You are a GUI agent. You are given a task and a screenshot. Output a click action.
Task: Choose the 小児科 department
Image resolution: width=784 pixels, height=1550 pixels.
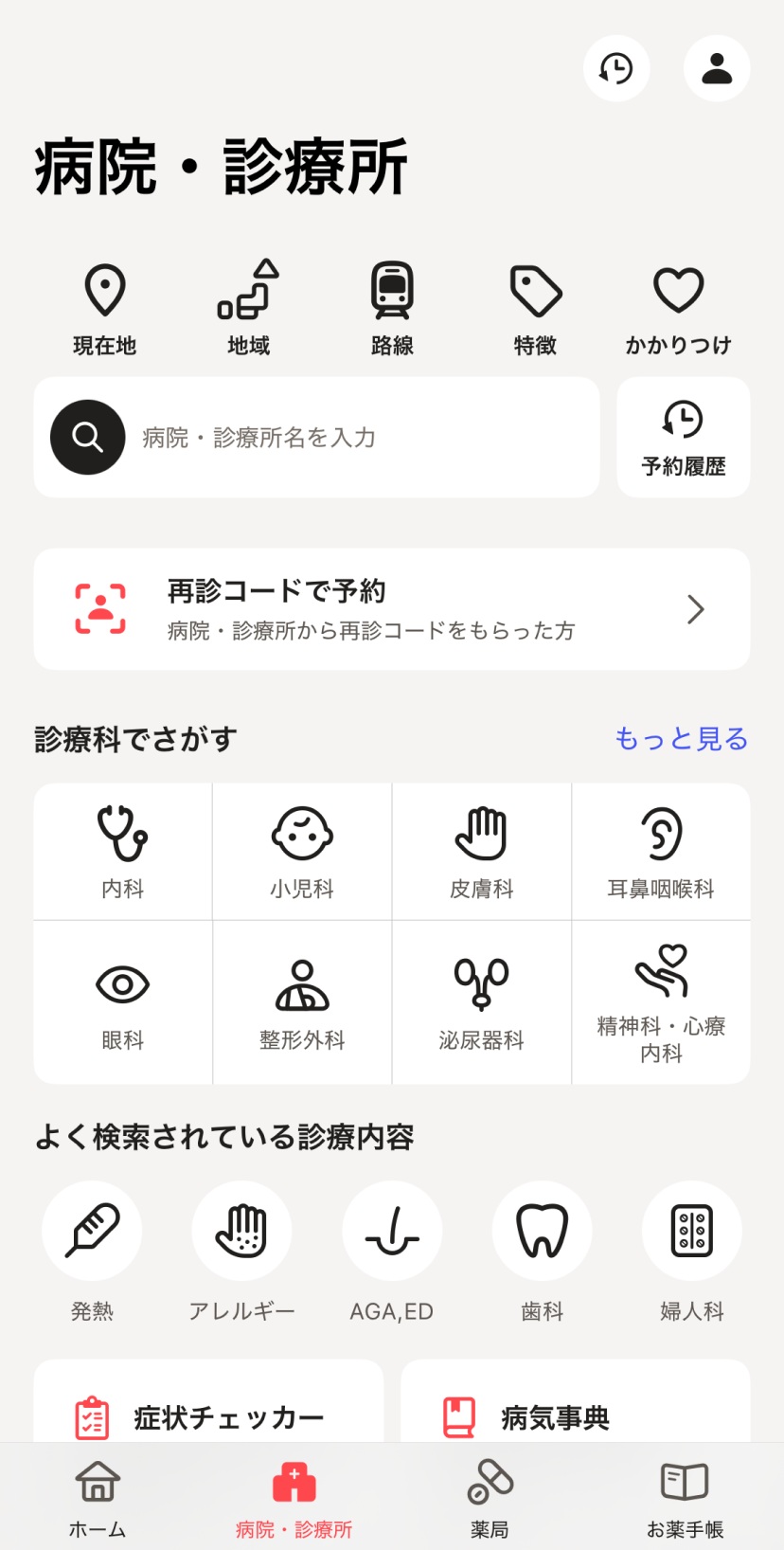pyautogui.click(x=302, y=852)
